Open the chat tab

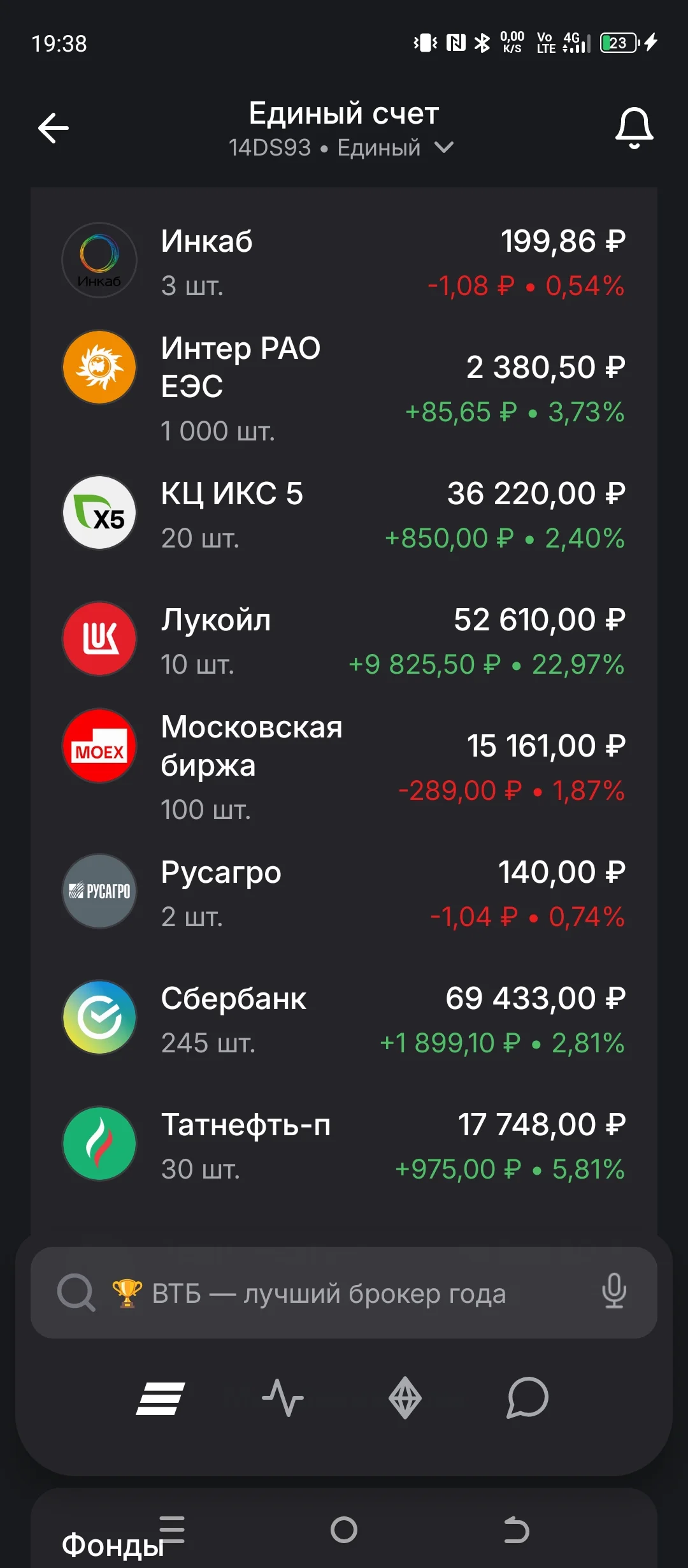pyautogui.click(x=527, y=1398)
